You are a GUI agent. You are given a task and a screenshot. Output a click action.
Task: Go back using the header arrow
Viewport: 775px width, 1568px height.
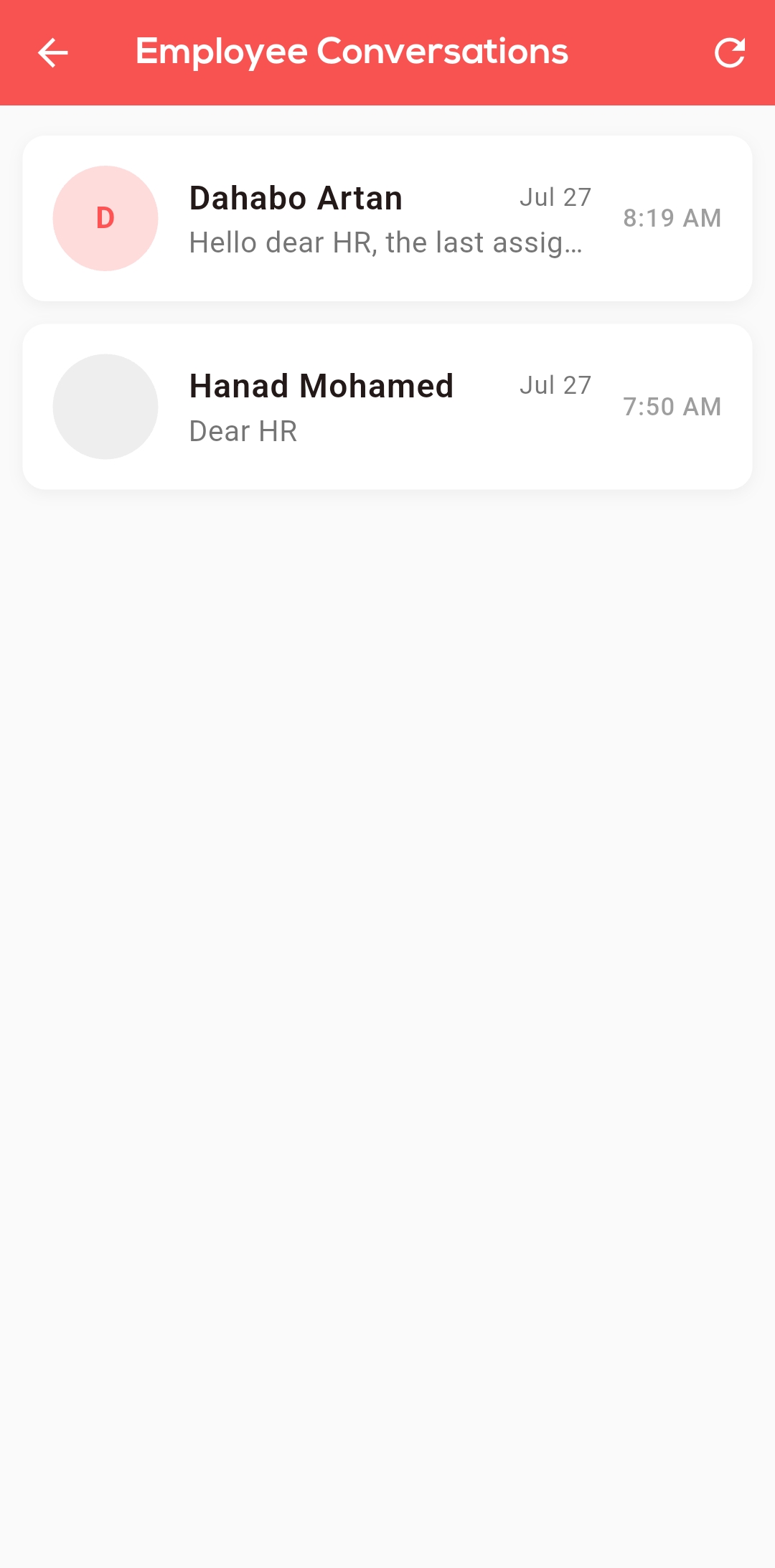(x=52, y=53)
